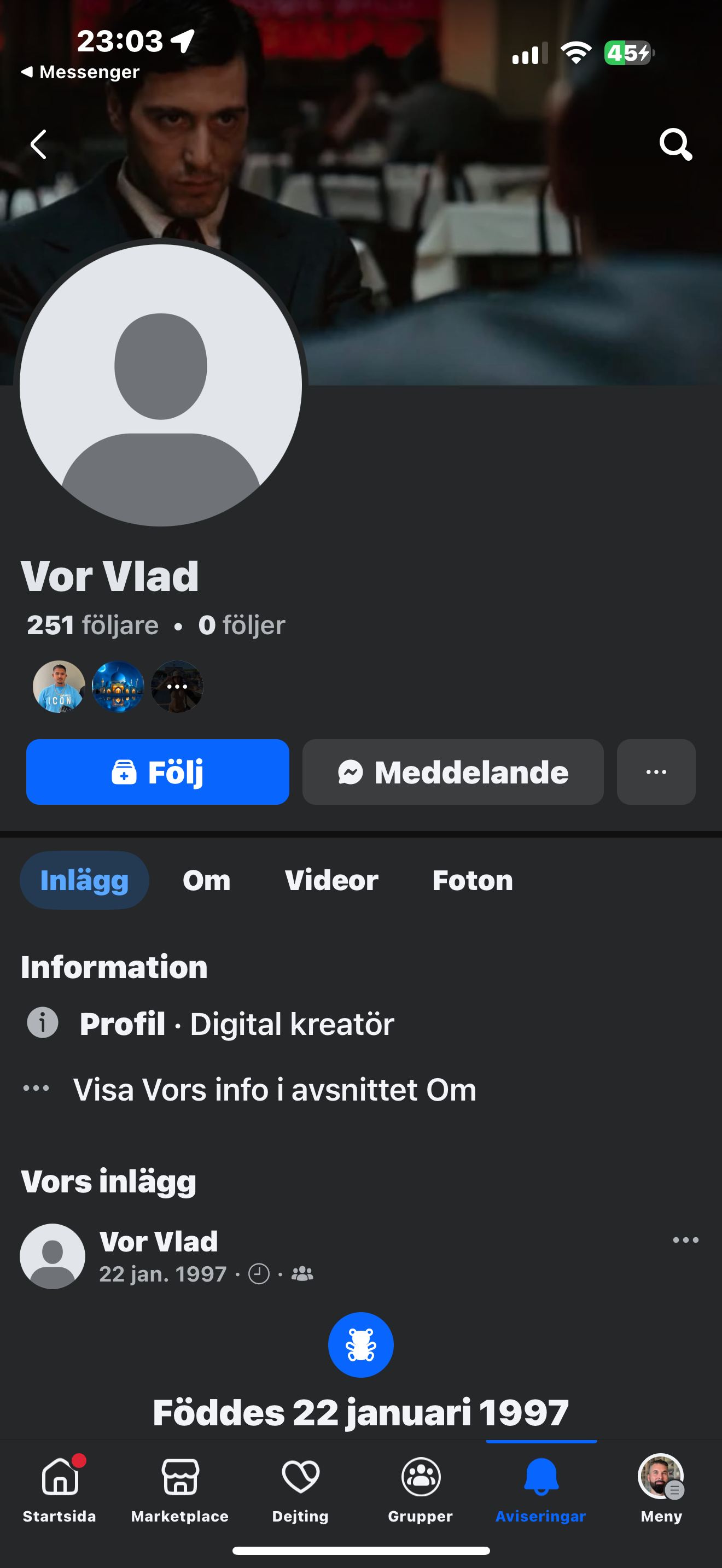722x1568 pixels.
Task: Open the Foton tab
Action: (473, 880)
